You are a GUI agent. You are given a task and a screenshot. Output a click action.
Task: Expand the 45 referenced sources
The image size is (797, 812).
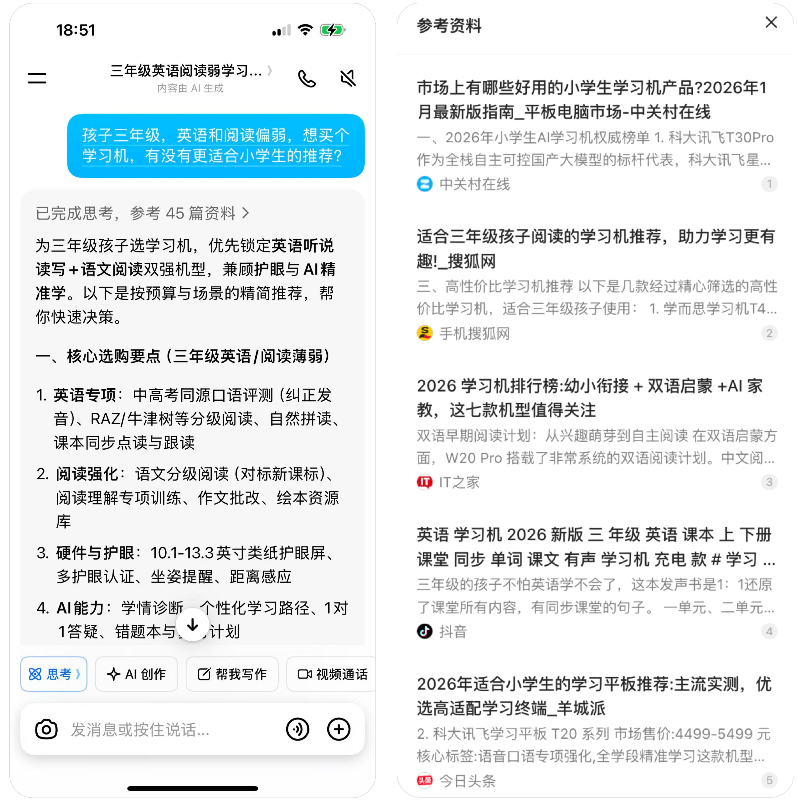(143, 213)
